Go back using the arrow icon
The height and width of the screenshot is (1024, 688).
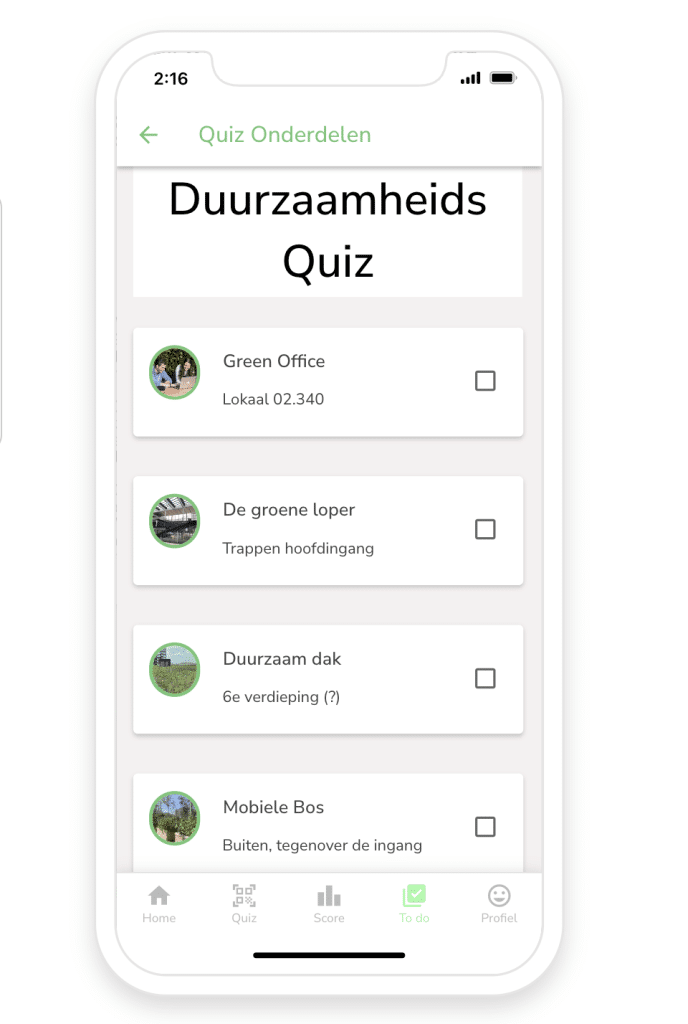[x=149, y=135]
